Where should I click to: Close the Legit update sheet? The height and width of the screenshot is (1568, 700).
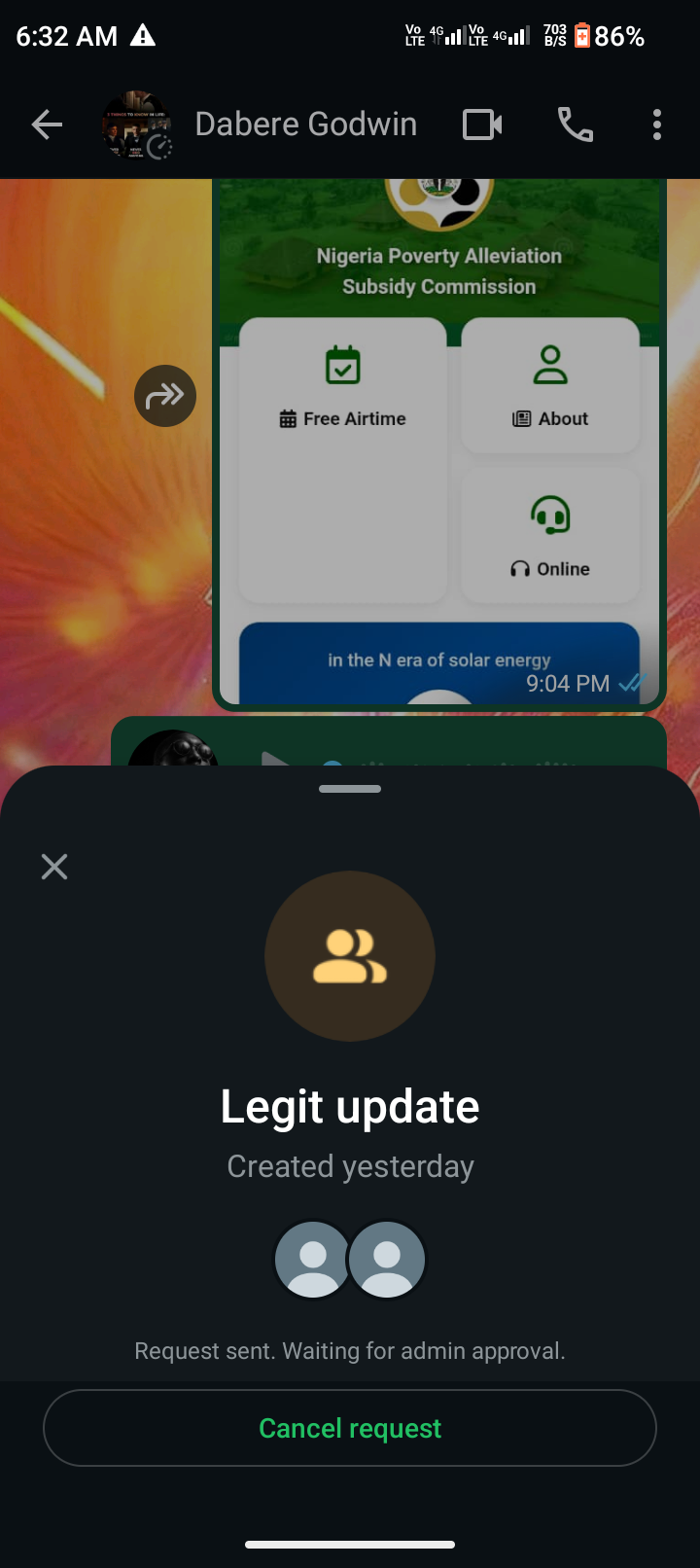pyautogui.click(x=54, y=867)
